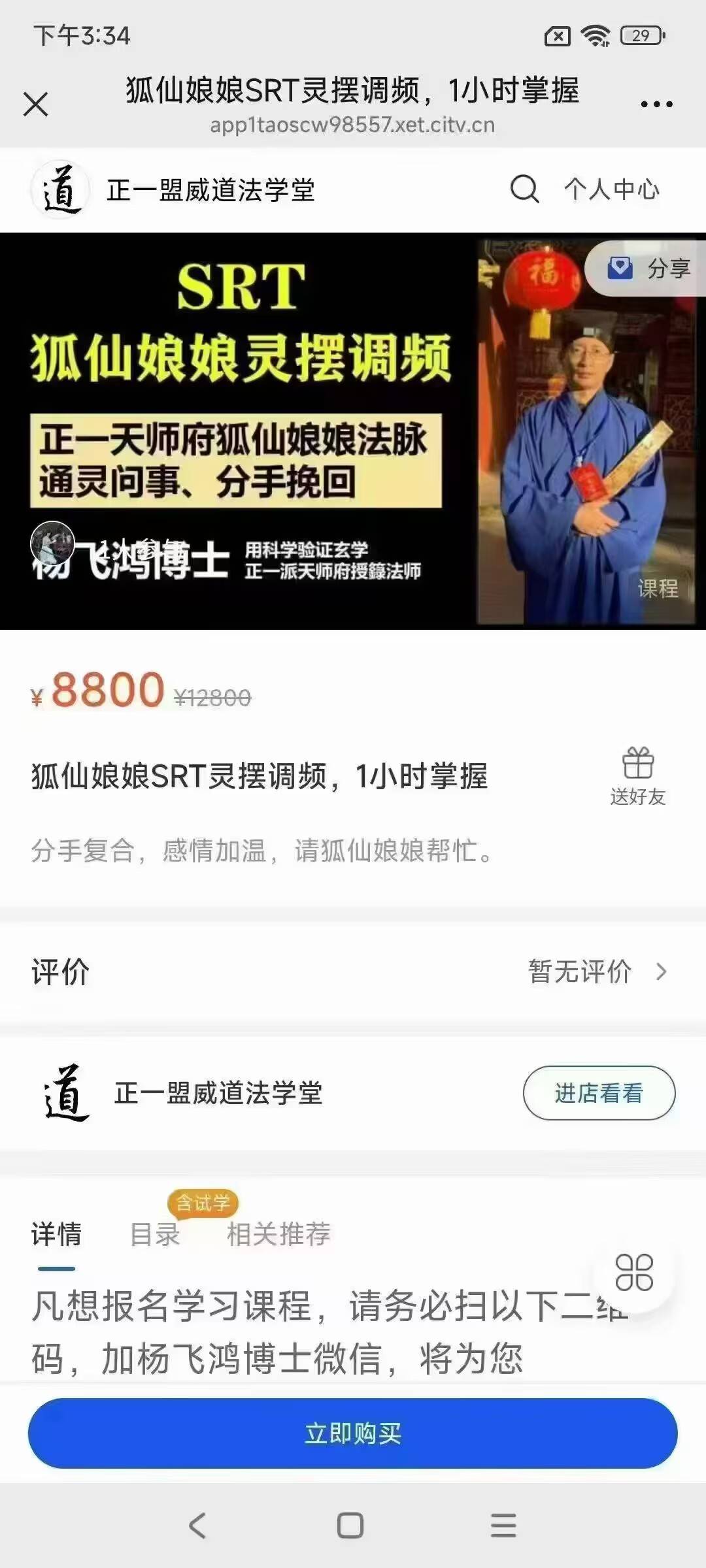Tap 进店看看 to visit the store

pos(598,1092)
